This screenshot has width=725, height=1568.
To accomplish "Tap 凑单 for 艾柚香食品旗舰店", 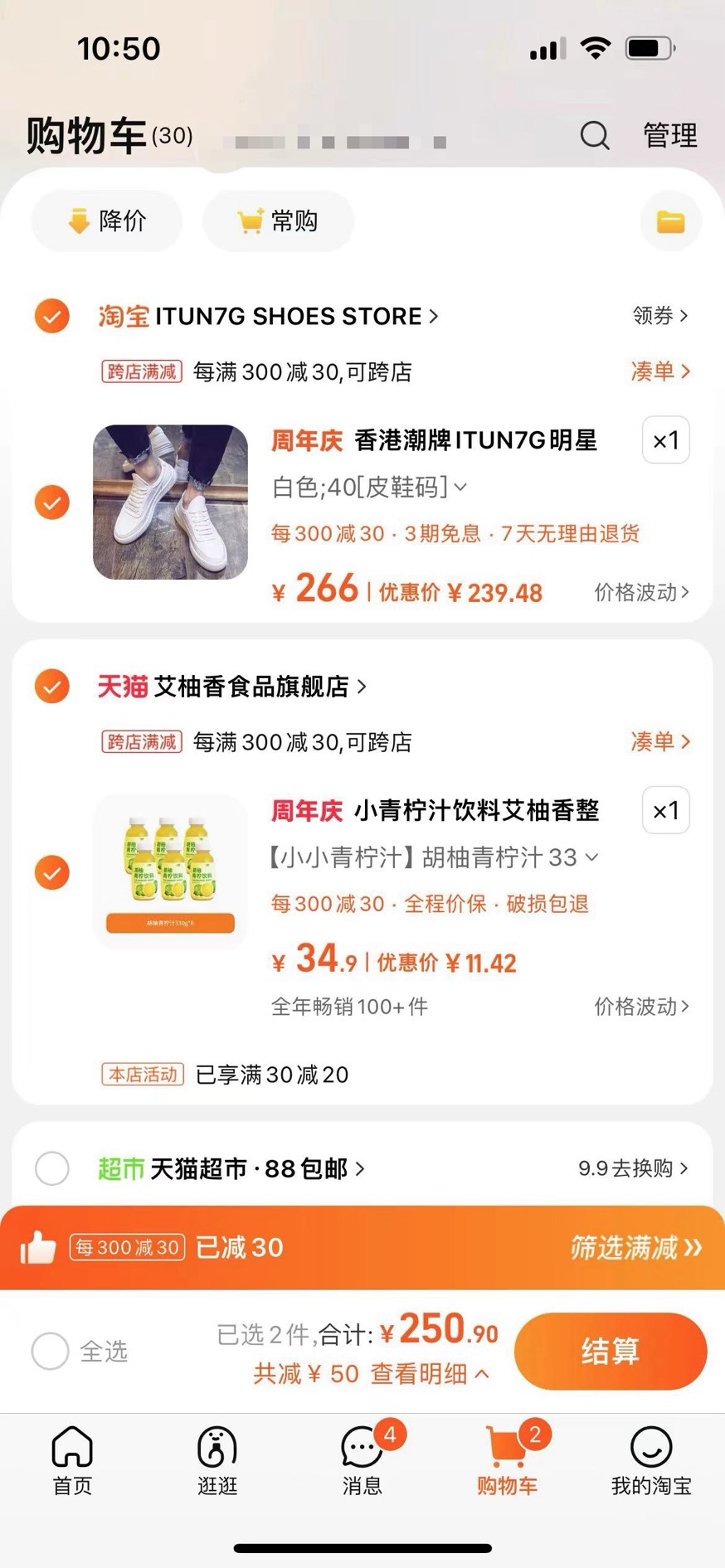I will tap(659, 742).
